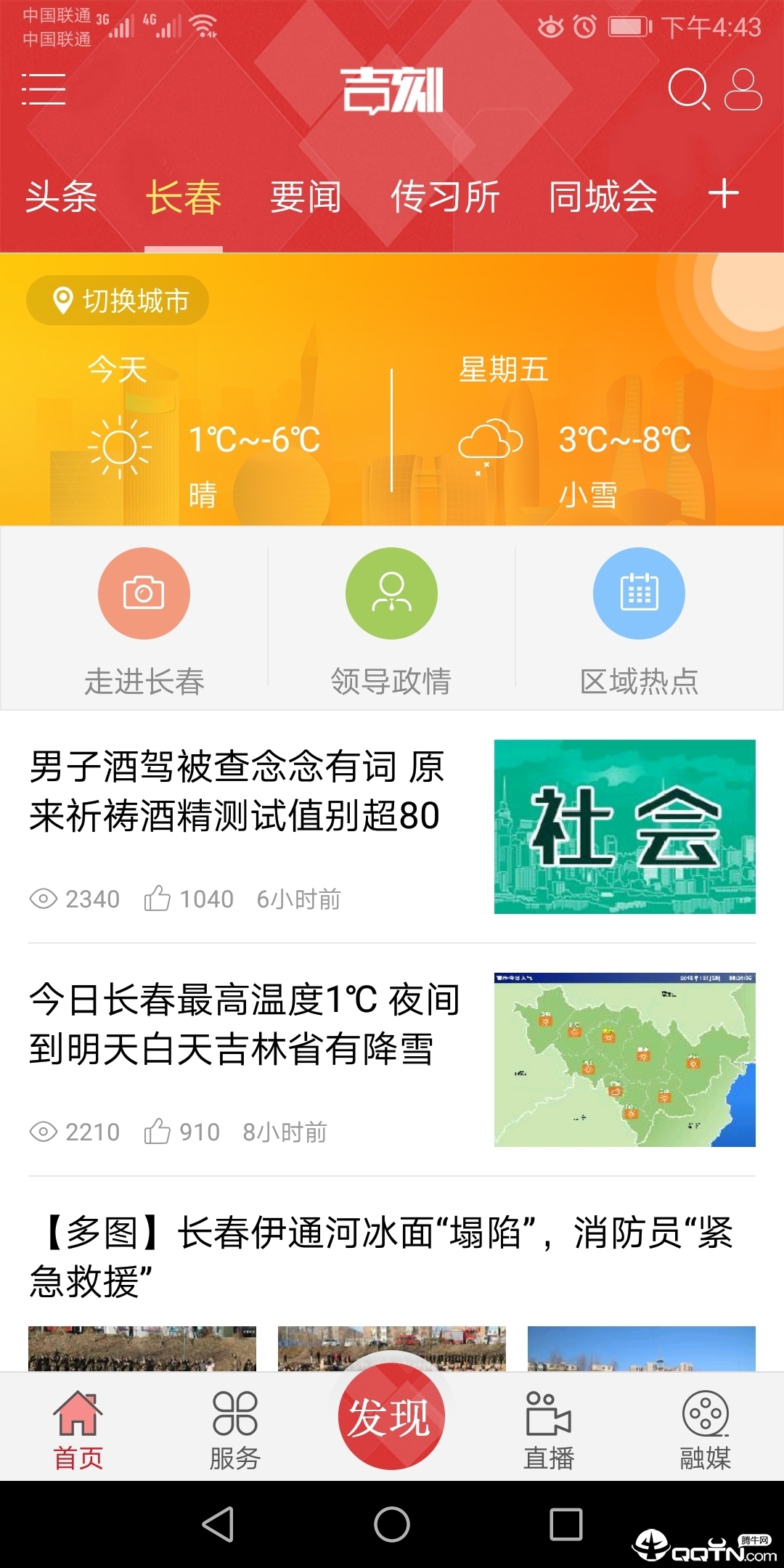Open the 长春伊通河冰面“塌陷” photo story

[382, 1257]
